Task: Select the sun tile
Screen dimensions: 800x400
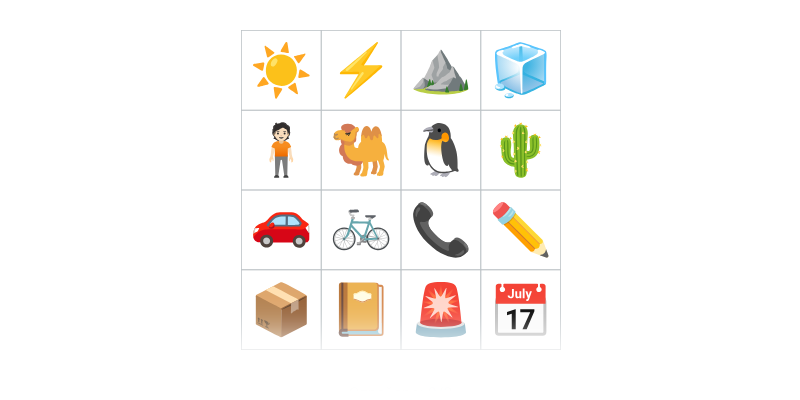Action: coord(281,70)
